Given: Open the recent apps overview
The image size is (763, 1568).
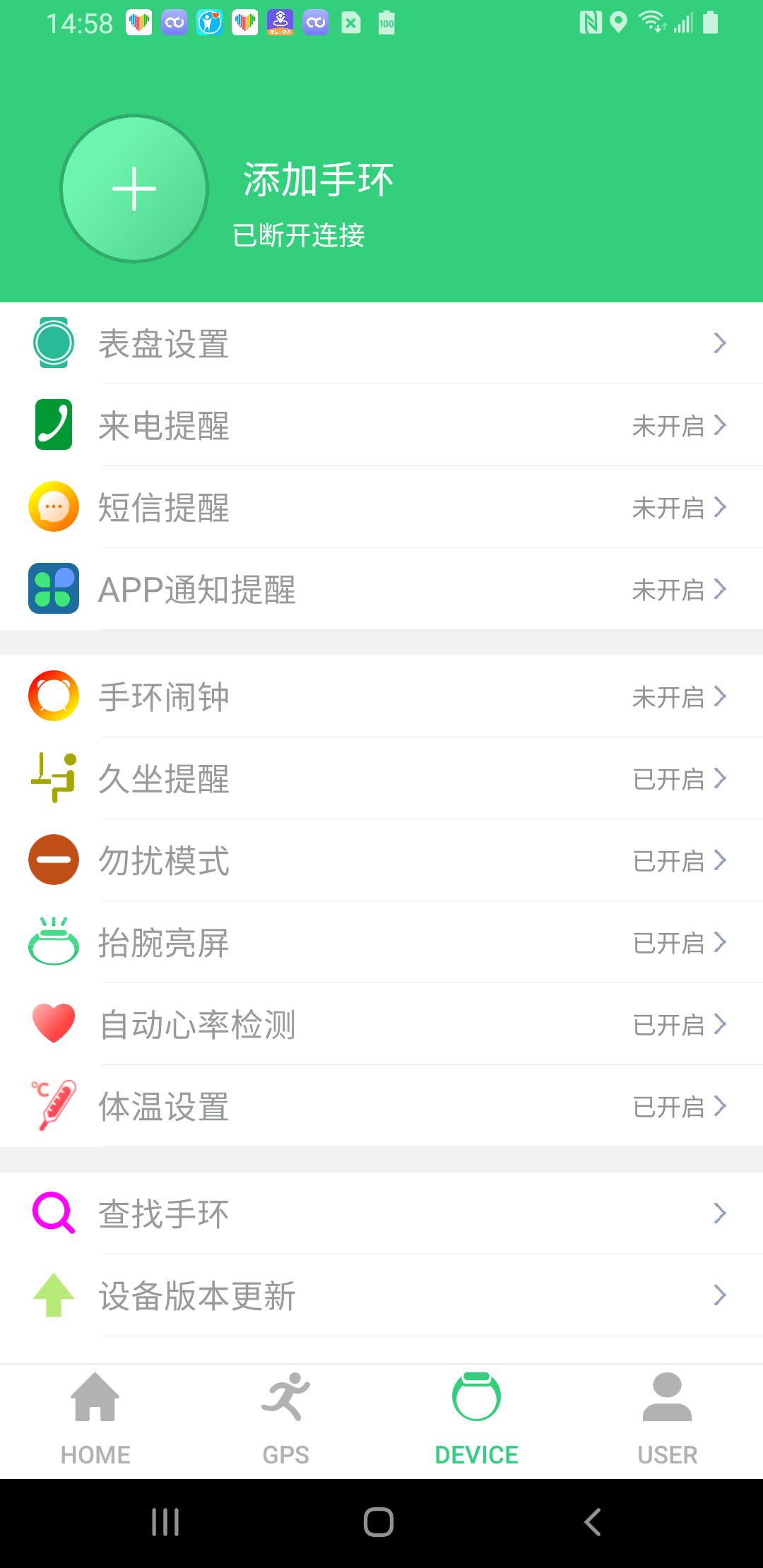Looking at the screenshot, I should [165, 1522].
